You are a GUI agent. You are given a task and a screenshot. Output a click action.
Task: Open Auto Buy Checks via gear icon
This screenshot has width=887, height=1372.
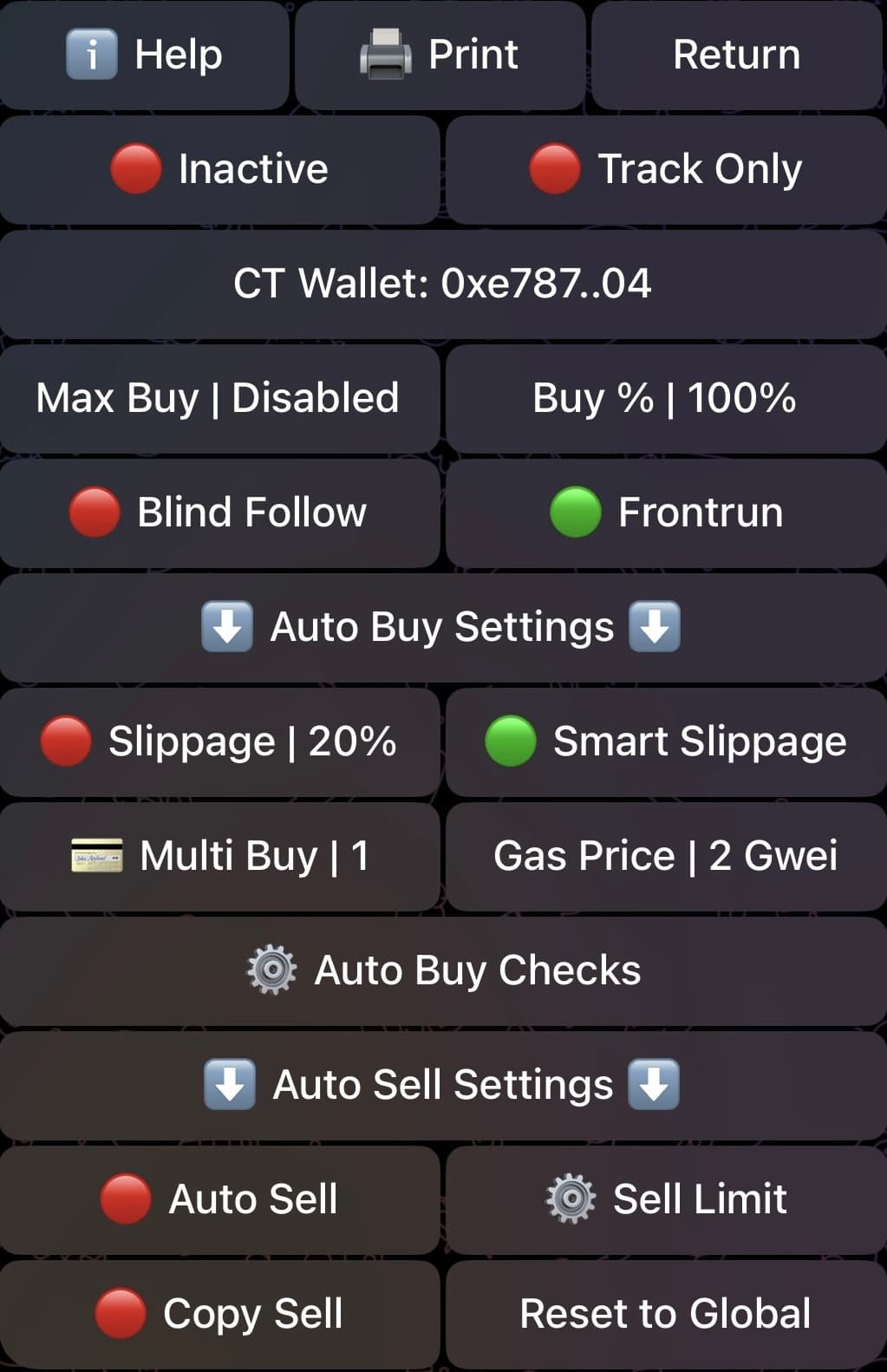coord(272,970)
